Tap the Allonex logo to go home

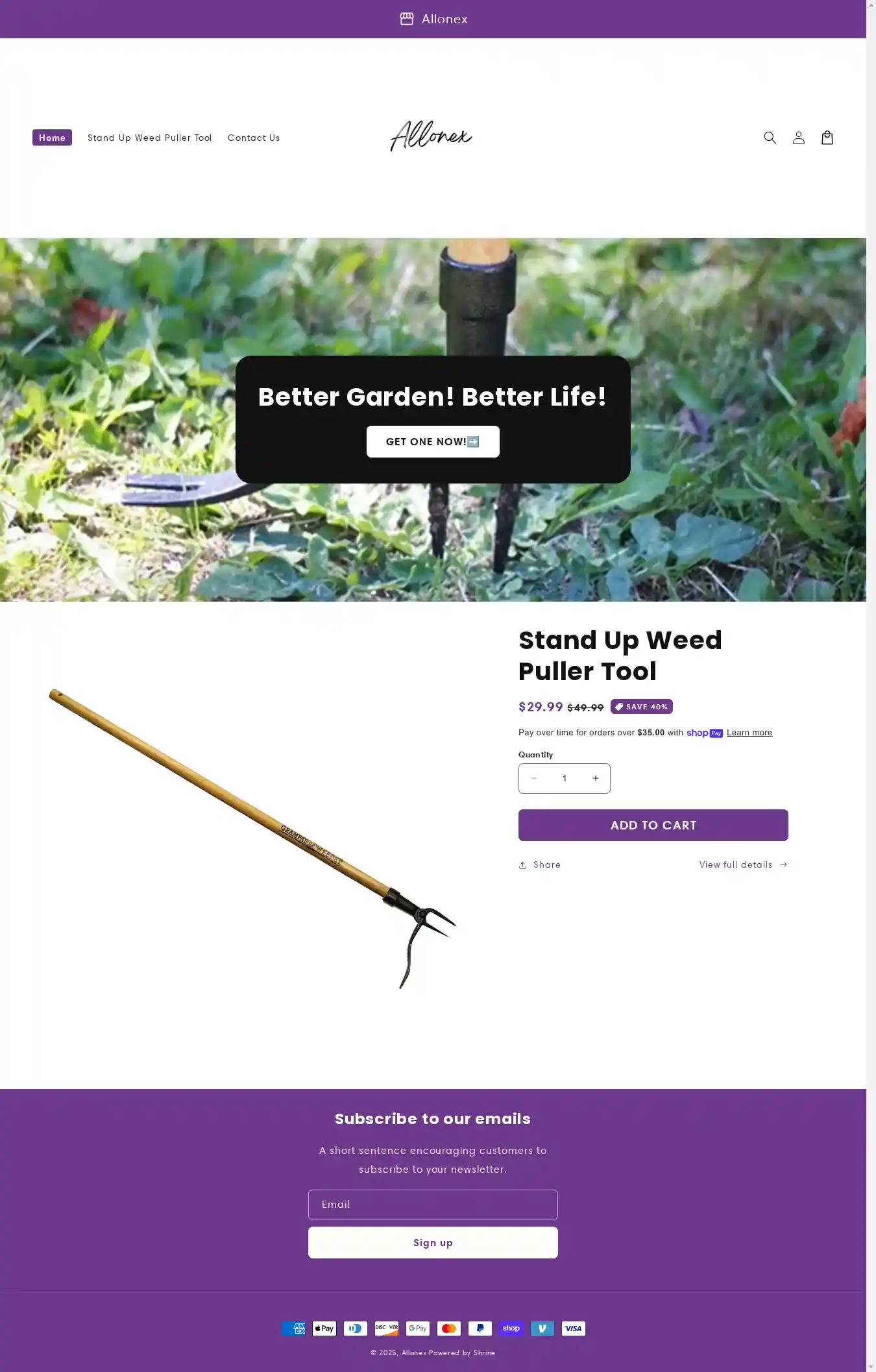[x=431, y=136]
